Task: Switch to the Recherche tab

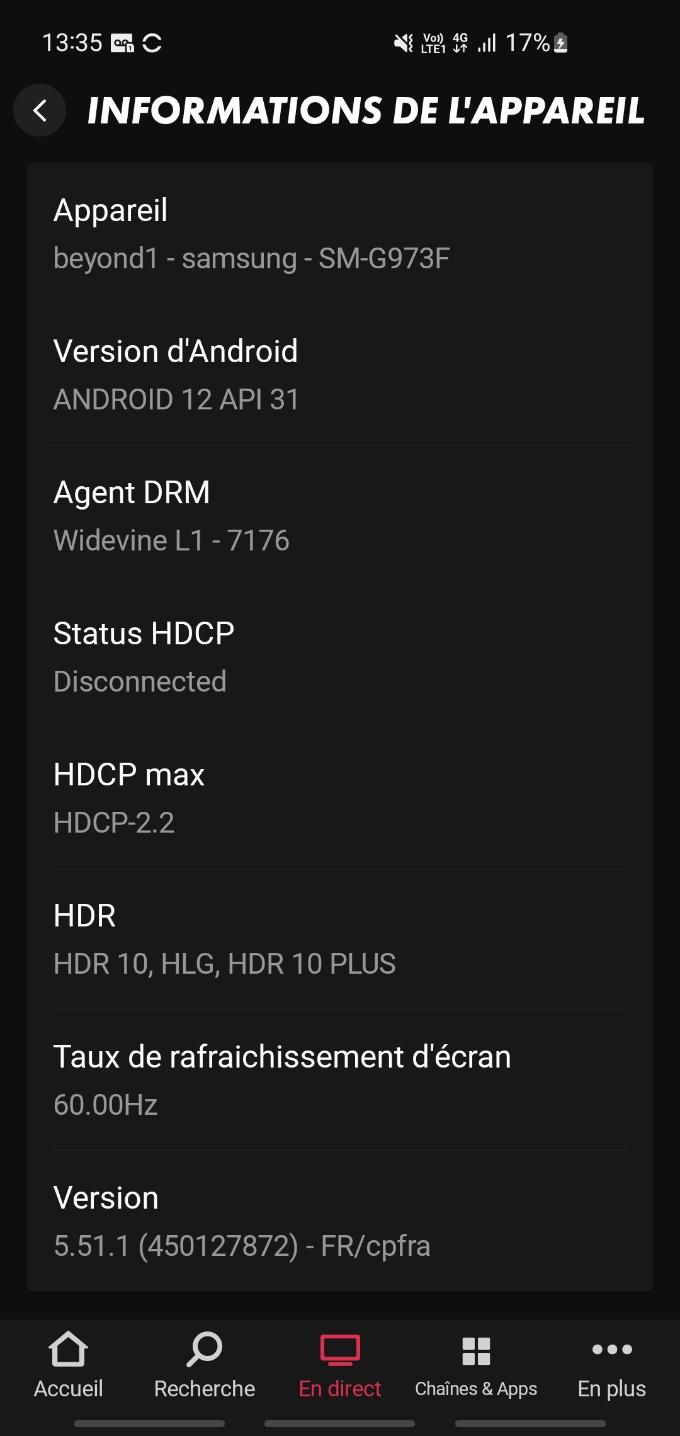Action: (x=204, y=1365)
